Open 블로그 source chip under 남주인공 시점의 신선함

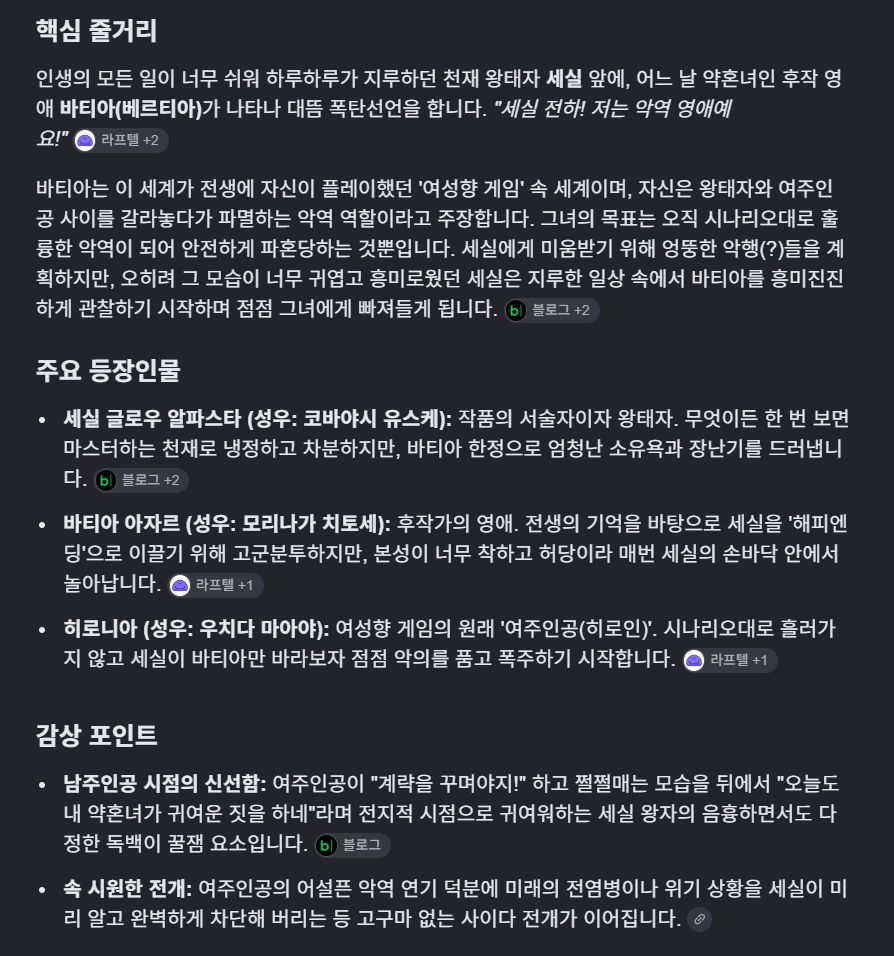pos(352,845)
